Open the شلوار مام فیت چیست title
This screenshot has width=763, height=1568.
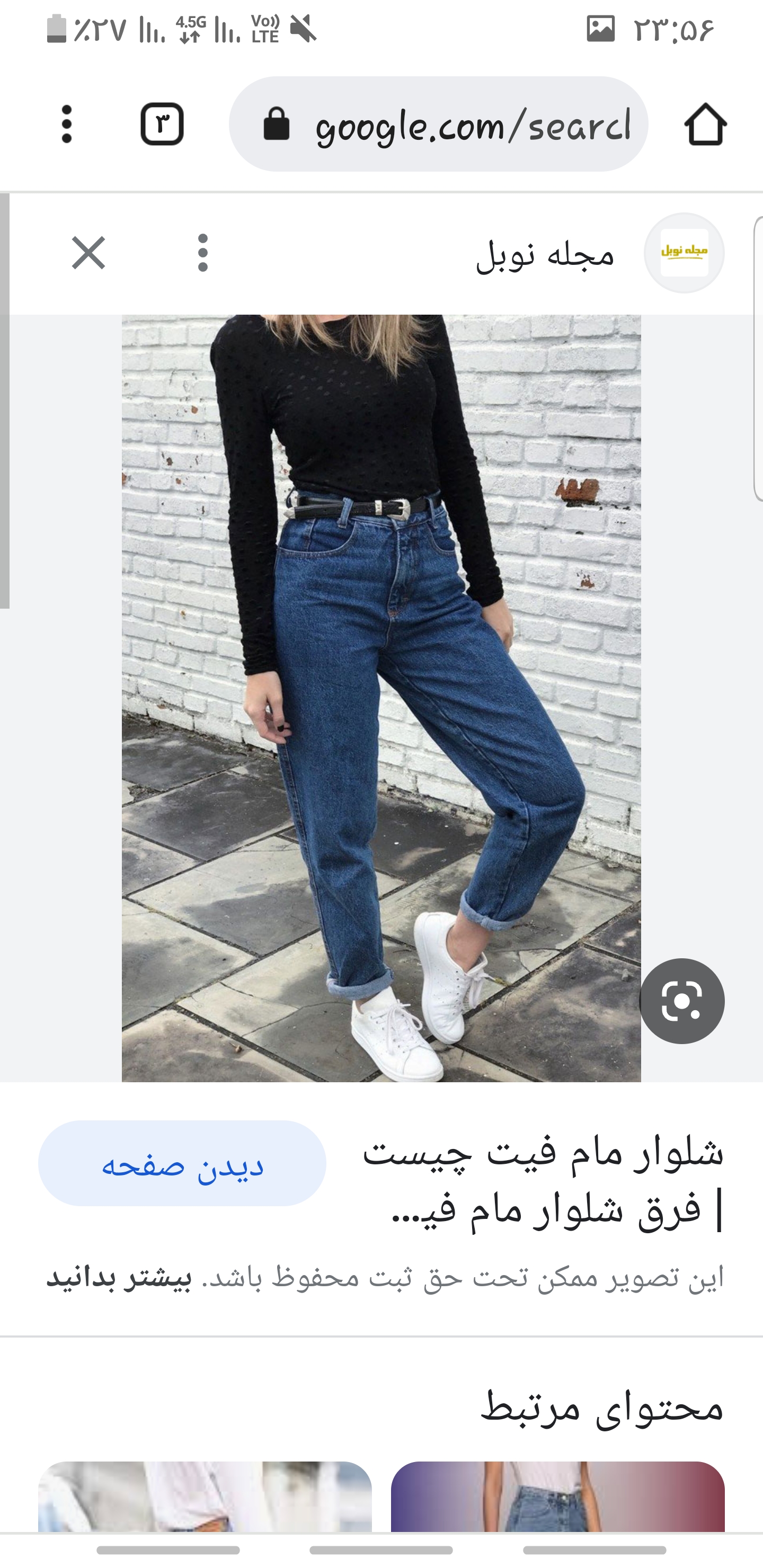542,1181
